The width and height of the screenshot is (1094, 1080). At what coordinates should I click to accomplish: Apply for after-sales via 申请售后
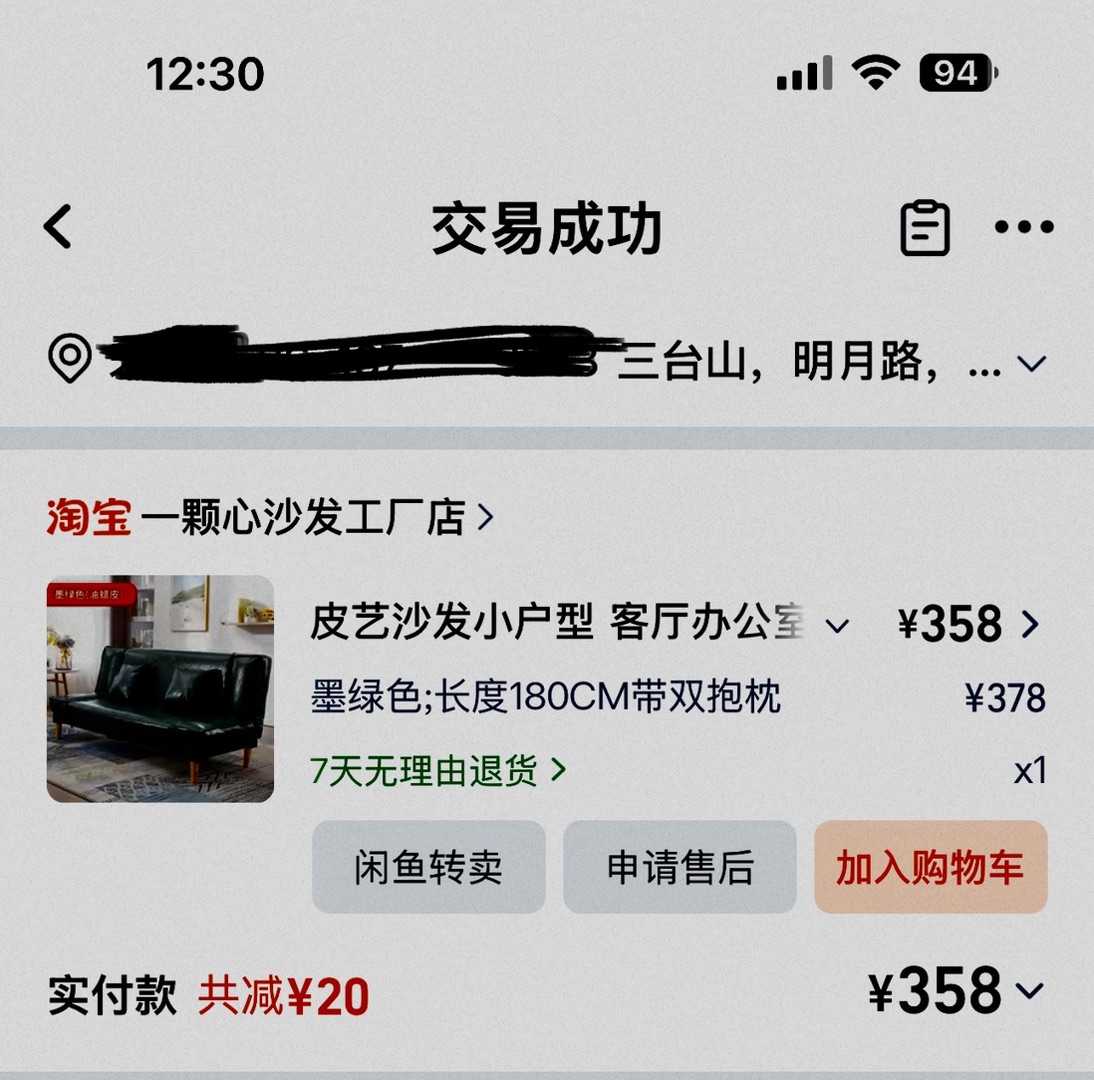pos(680,867)
